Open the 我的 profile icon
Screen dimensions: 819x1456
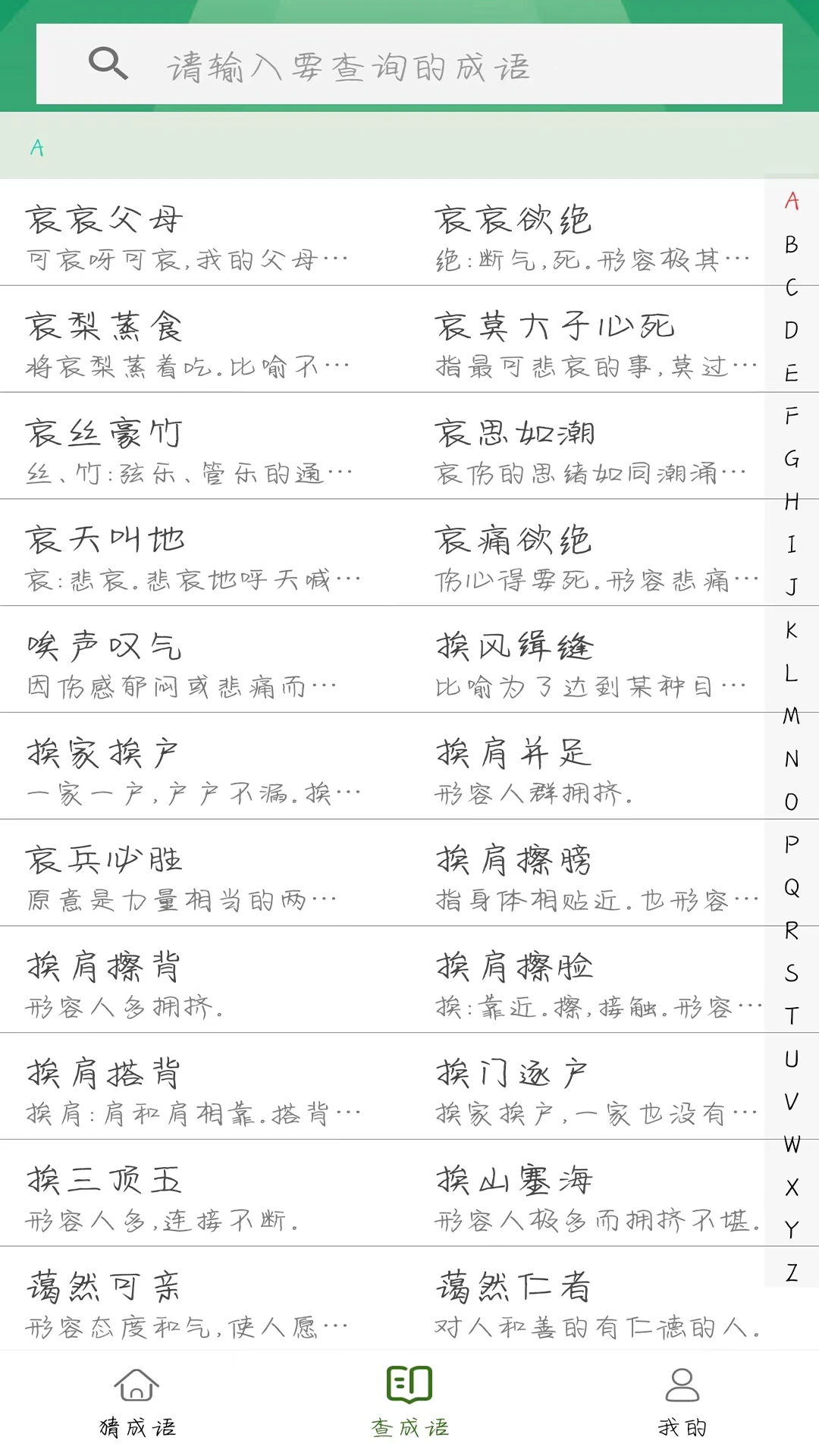click(x=682, y=1385)
